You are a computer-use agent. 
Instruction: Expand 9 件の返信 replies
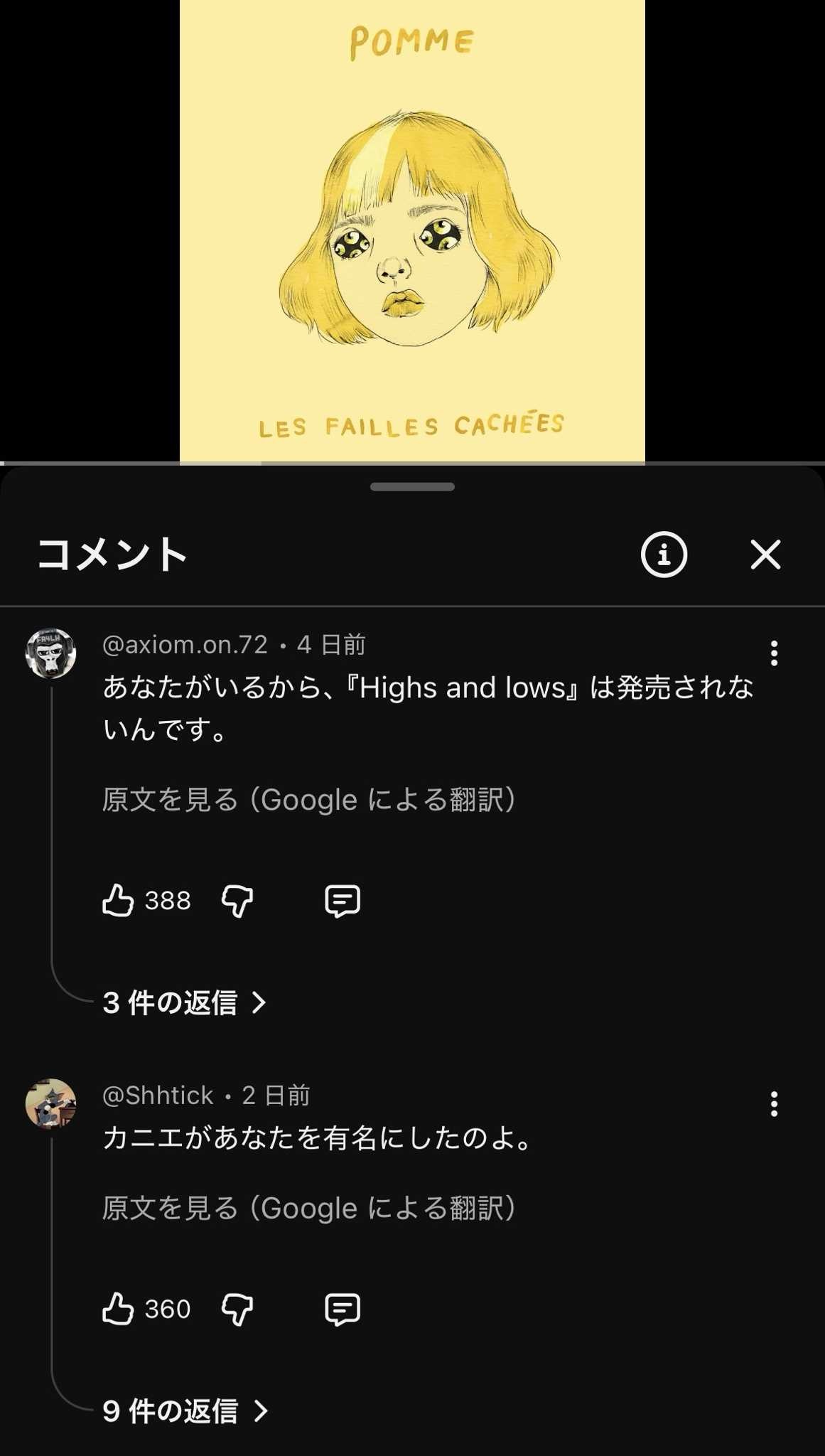click(185, 1411)
